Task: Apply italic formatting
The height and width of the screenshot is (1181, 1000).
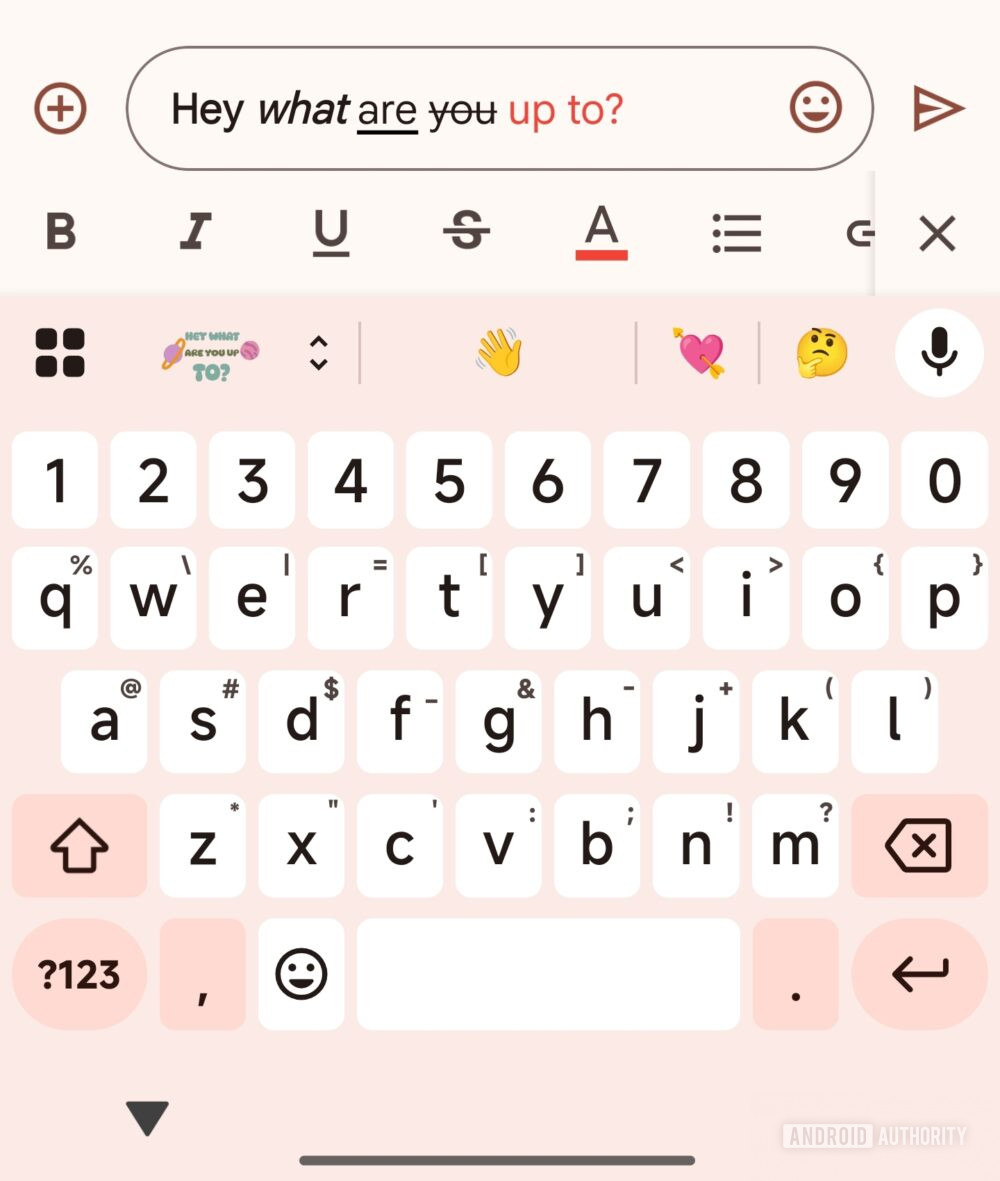Action: point(196,233)
